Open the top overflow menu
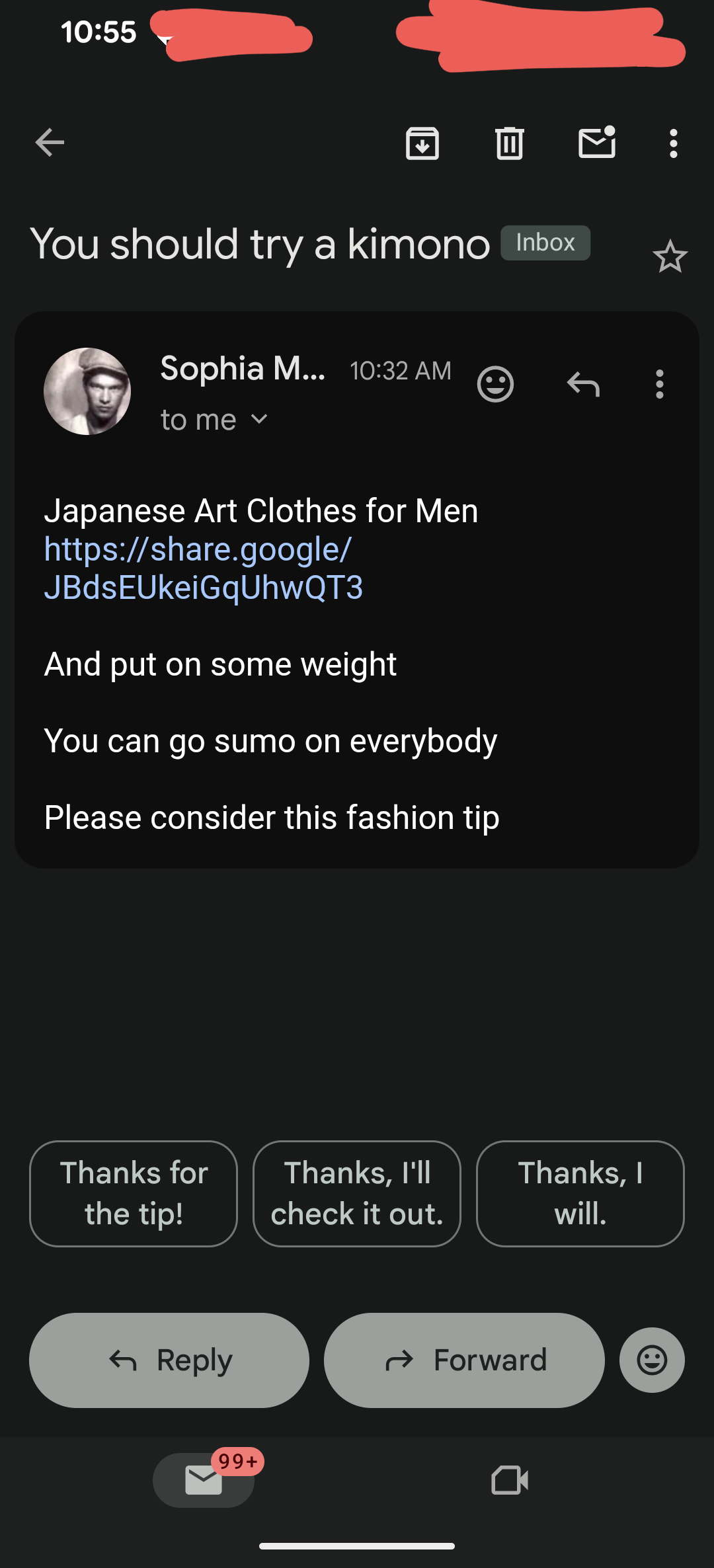This screenshot has height=1568, width=714. pos(673,143)
